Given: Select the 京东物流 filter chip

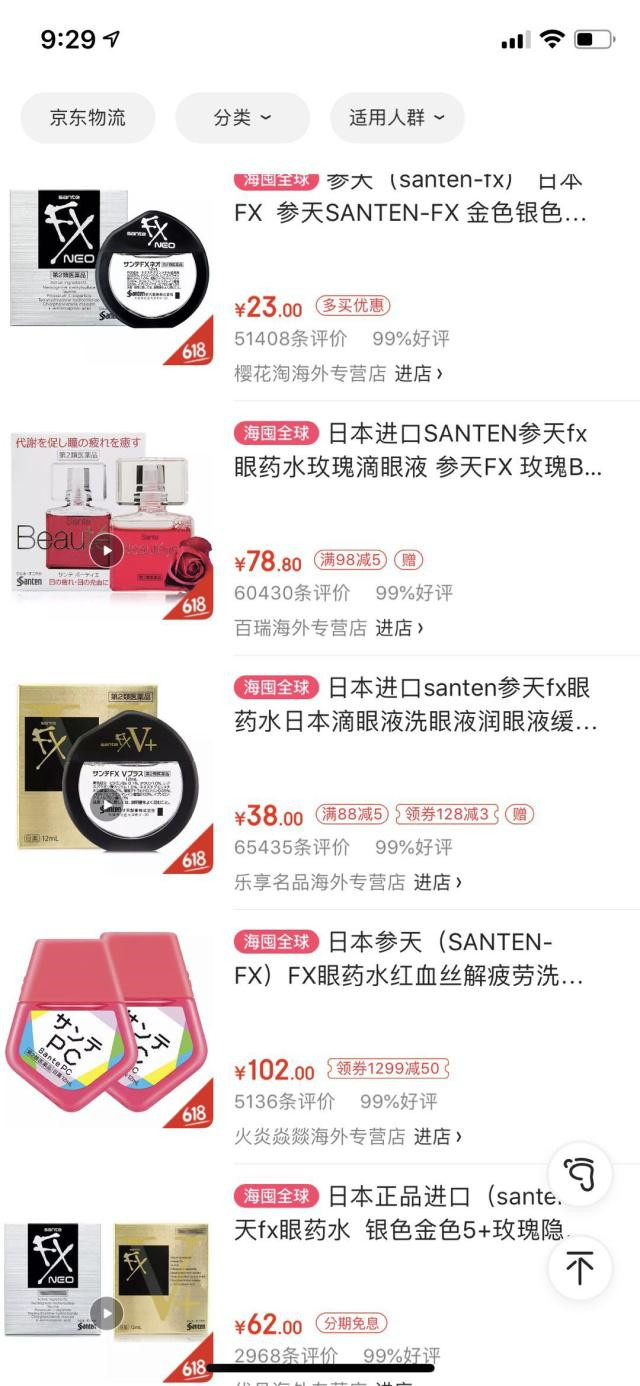Looking at the screenshot, I should [x=88, y=118].
